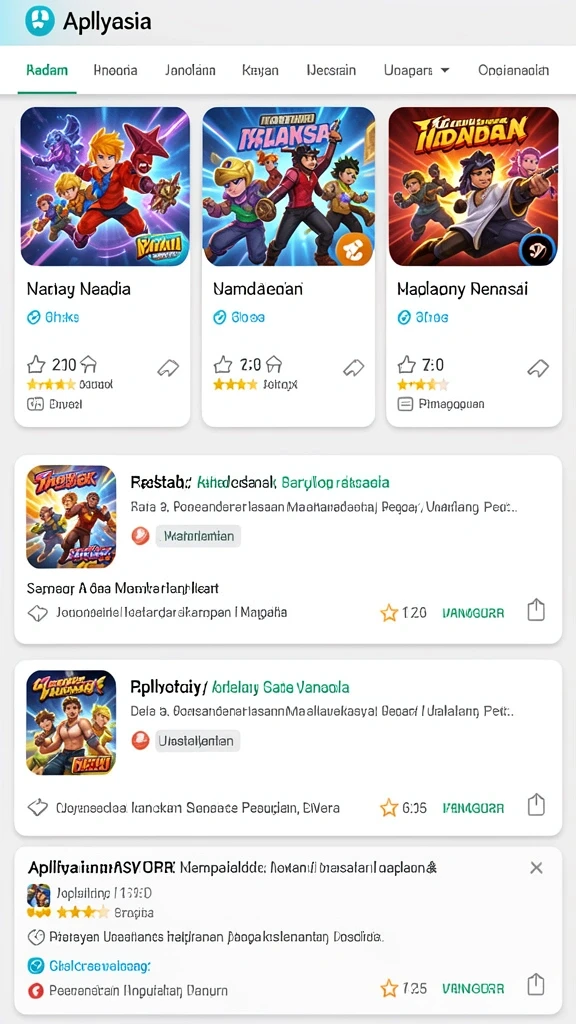Switch to the Janolann tab
This screenshot has width=576, height=1024.
coord(190,70)
